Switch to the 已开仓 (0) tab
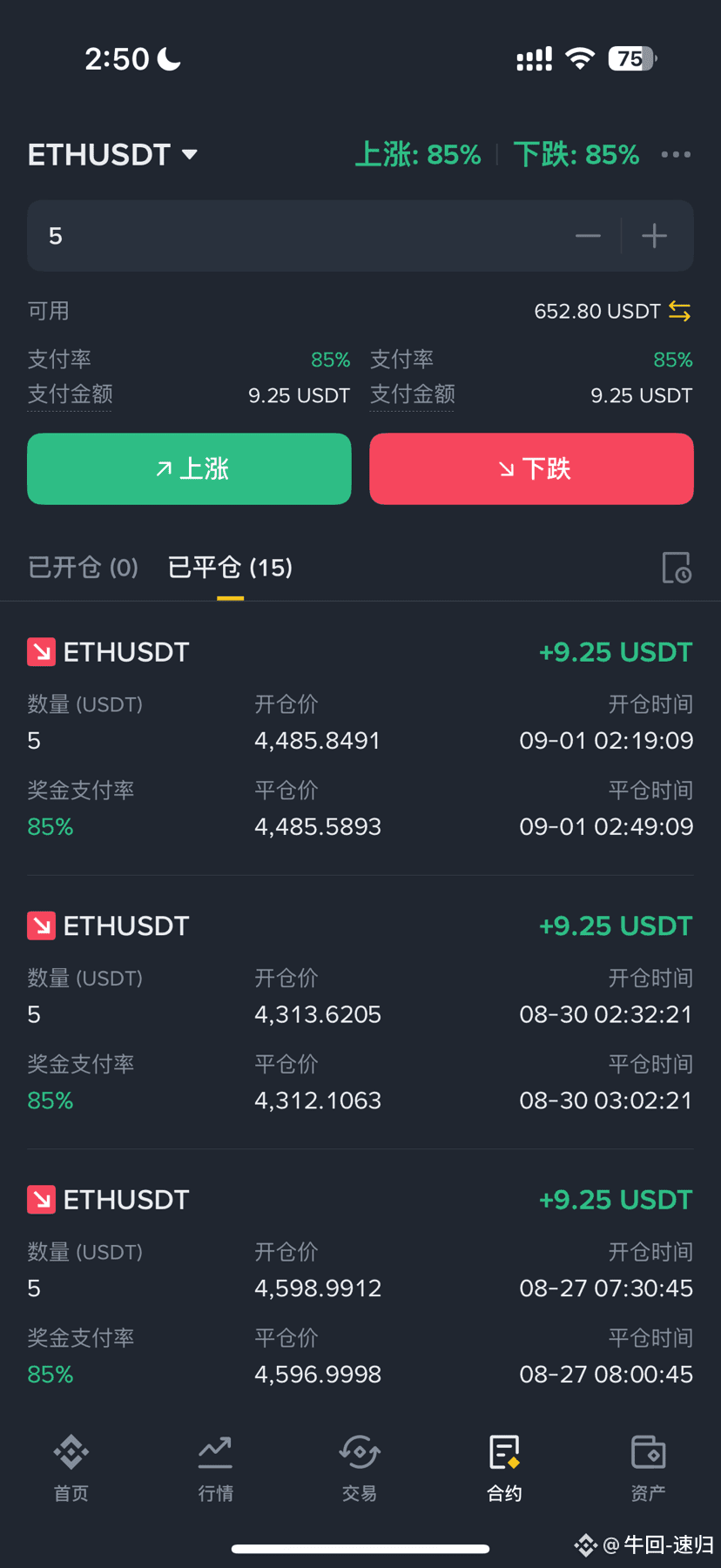Image resolution: width=721 pixels, height=1568 pixels. pyautogui.click(x=84, y=568)
